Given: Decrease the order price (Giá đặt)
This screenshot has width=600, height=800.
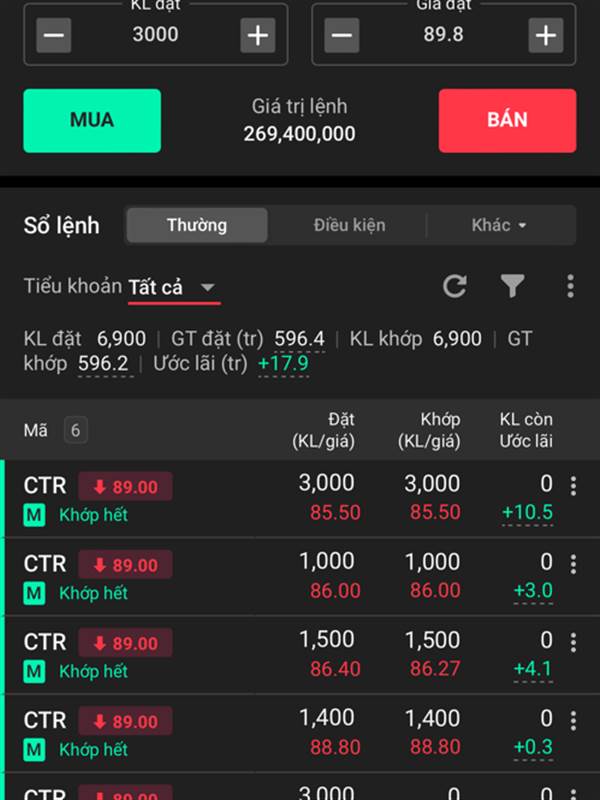Looking at the screenshot, I should pos(342,35).
